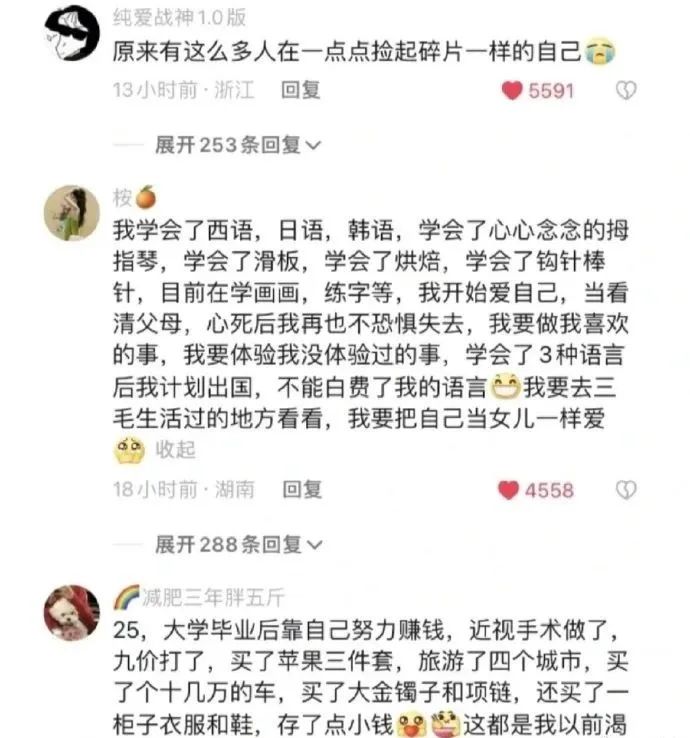The image size is (690, 738).
Task: Open 纯爱战神1.0版's profile avatar
Action: coord(72,33)
